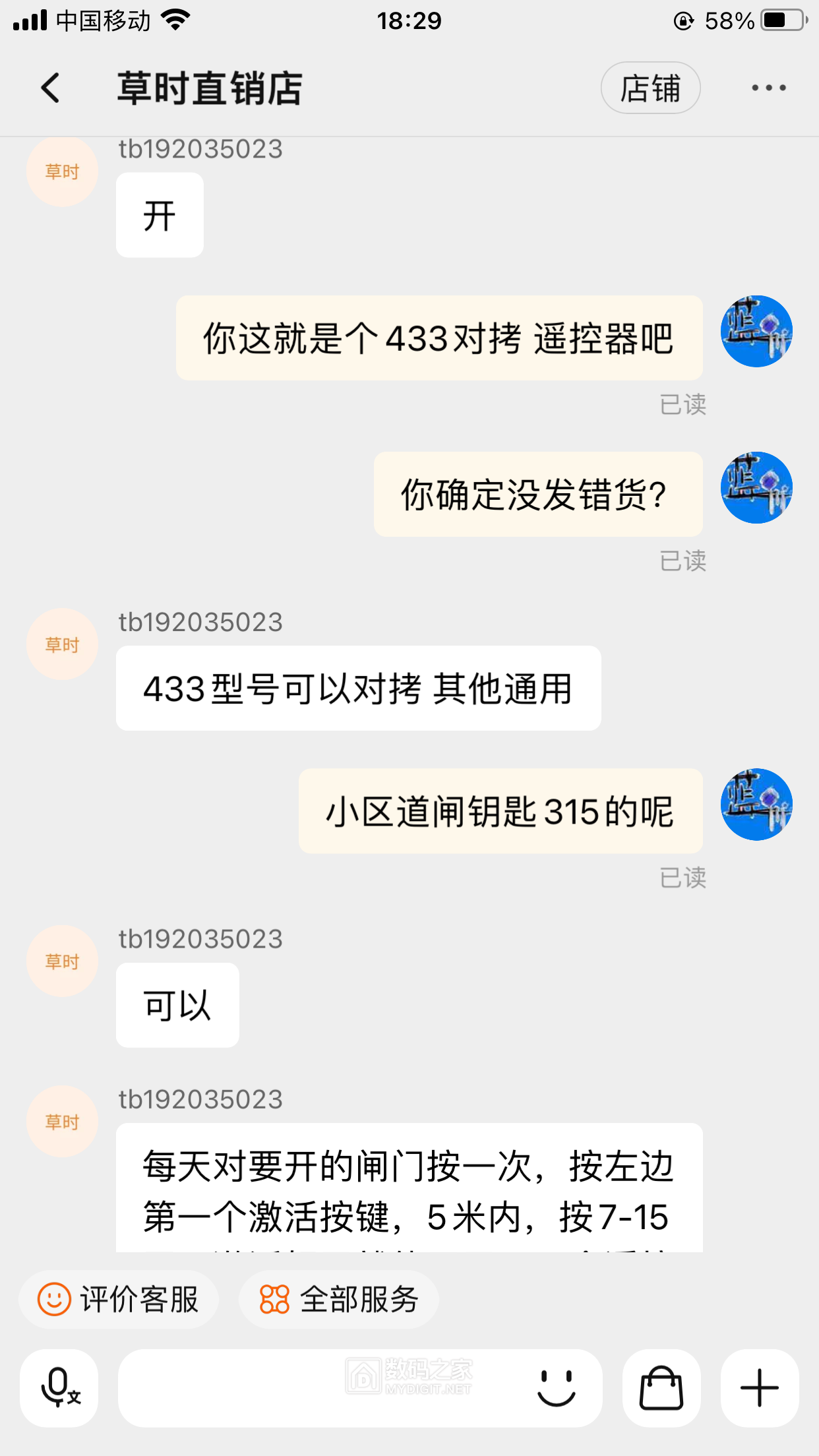Image resolution: width=819 pixels, height=1456 pixels.
Task: Open the emoji picker
Action: point(557,1387)
